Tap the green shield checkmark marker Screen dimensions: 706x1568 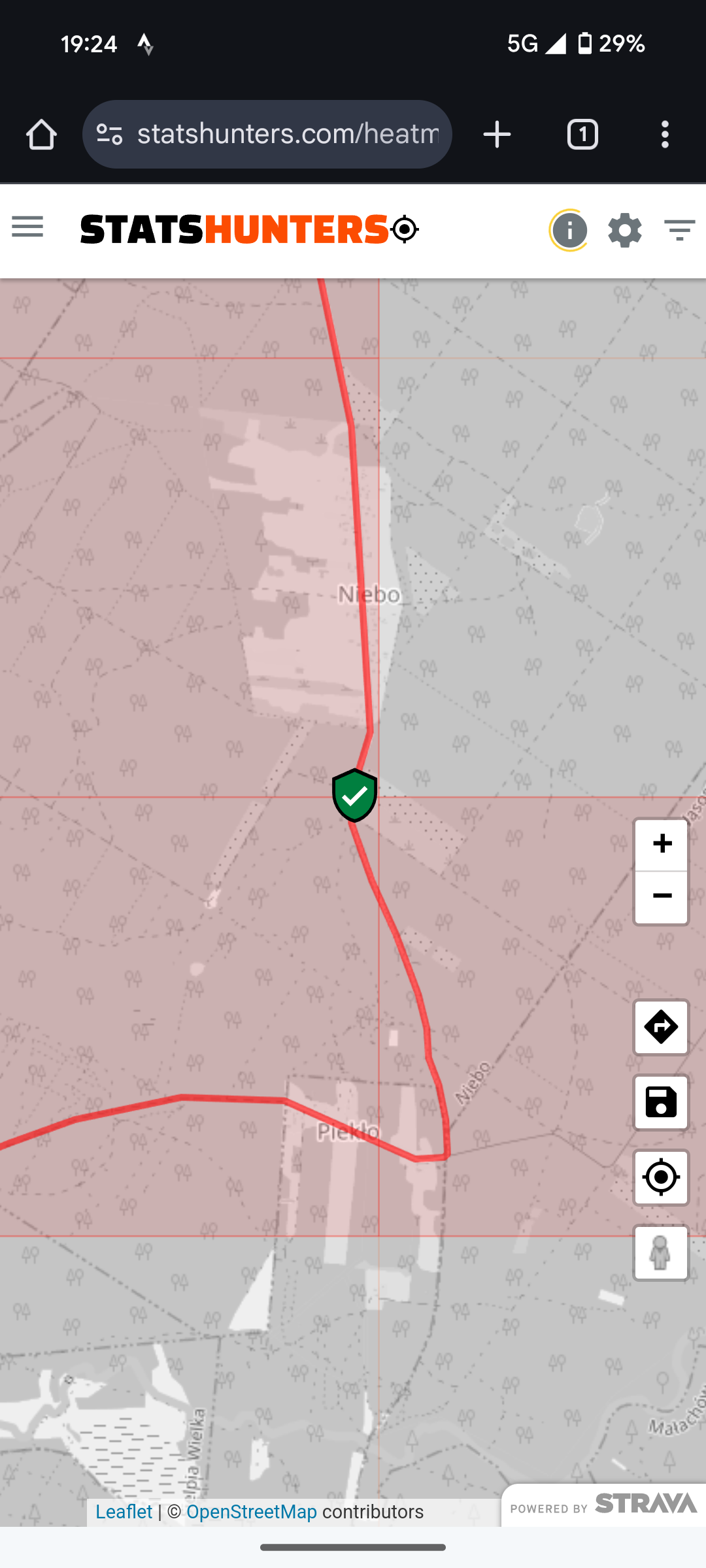354,795
